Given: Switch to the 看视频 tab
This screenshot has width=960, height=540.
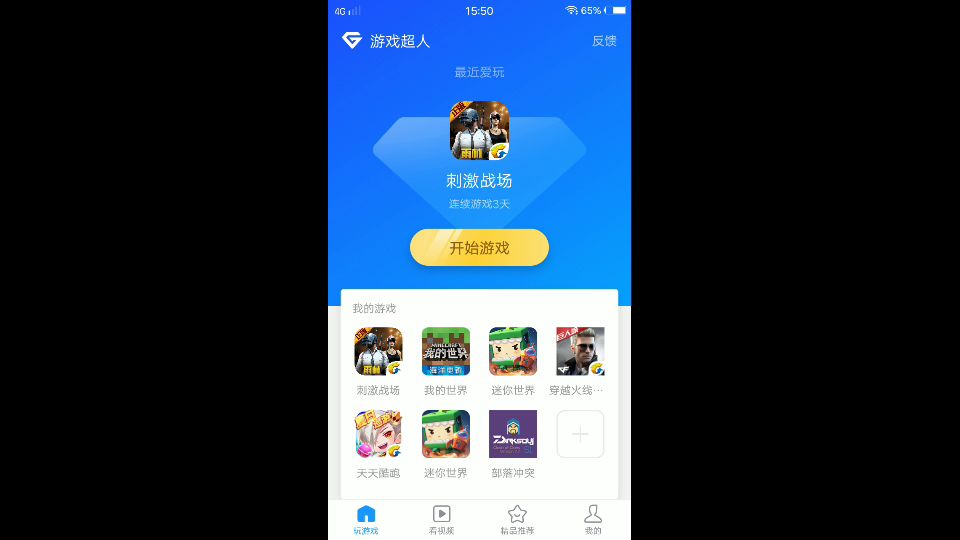Looking at the screenshot, I should (441, 519).
